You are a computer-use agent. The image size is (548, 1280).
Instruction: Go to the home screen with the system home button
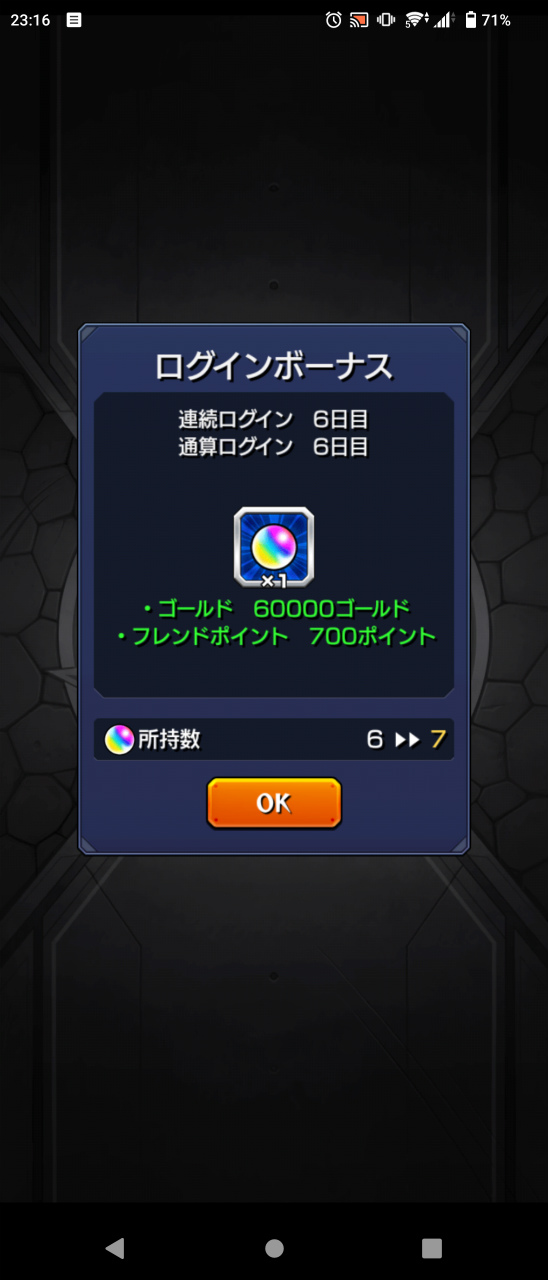274,1247
